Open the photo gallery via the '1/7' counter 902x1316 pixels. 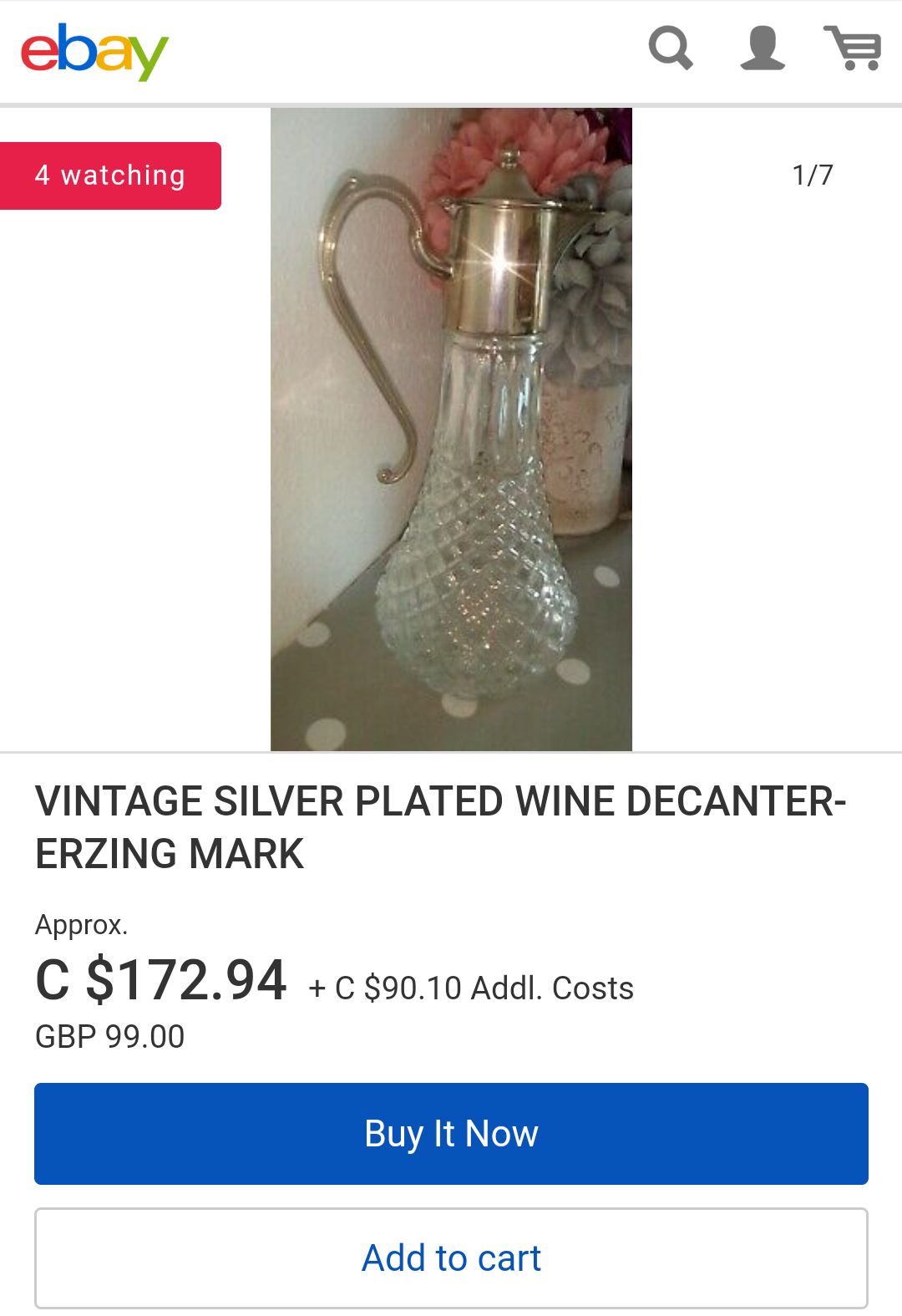pyautogui.click(x=813, y=174)
